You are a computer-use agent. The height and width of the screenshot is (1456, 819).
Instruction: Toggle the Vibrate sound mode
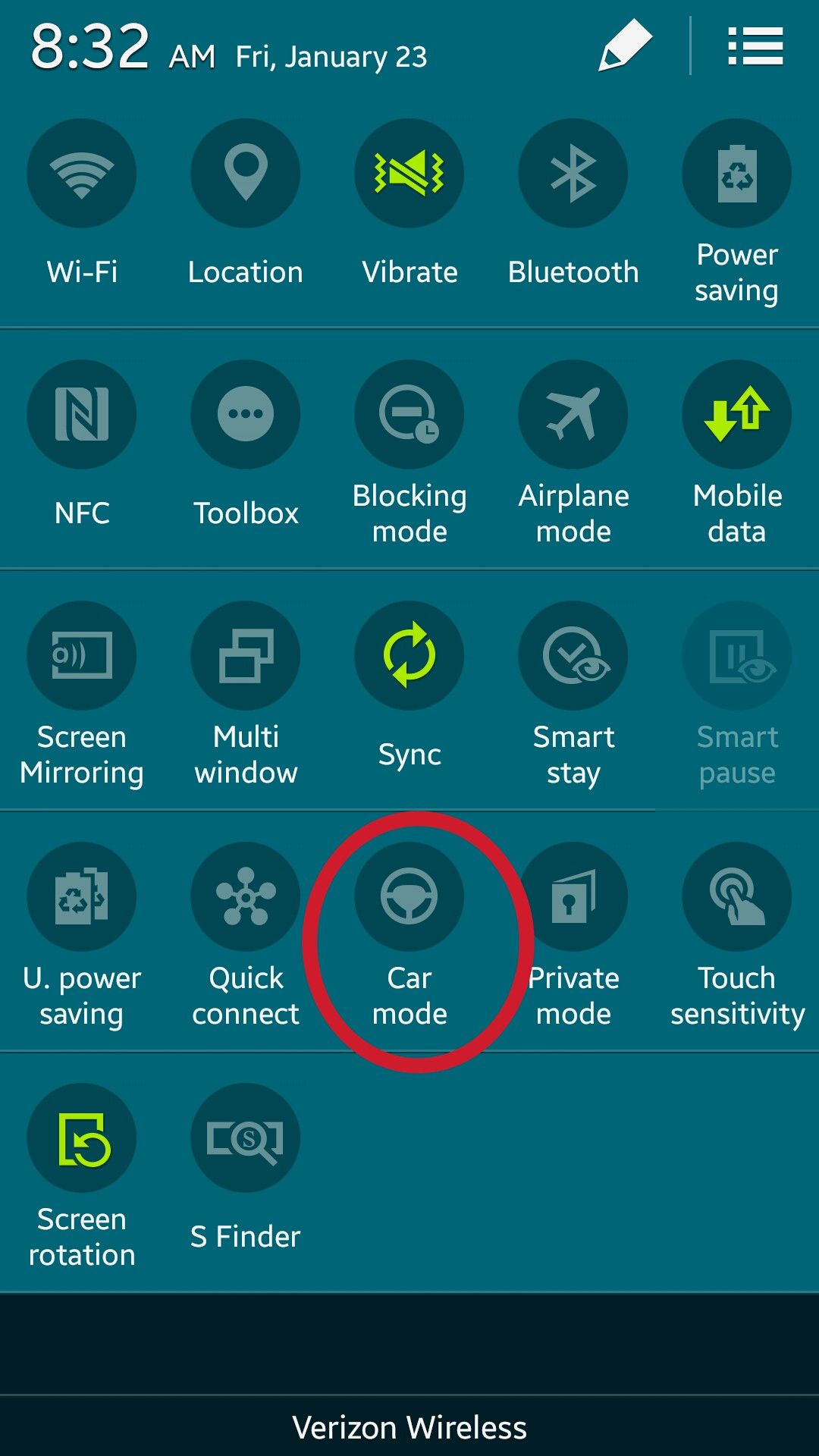409,174
